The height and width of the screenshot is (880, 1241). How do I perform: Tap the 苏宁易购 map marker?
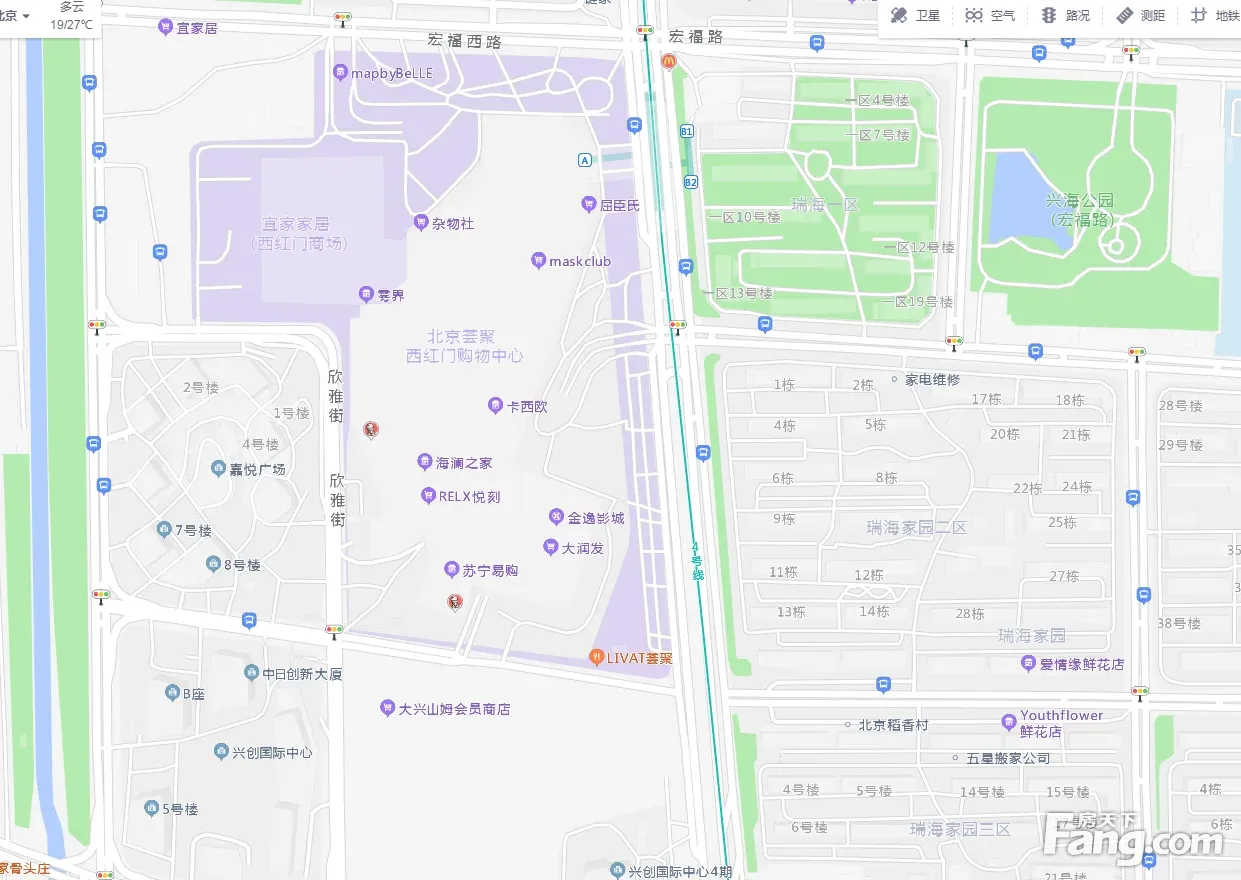coord(452,570)
